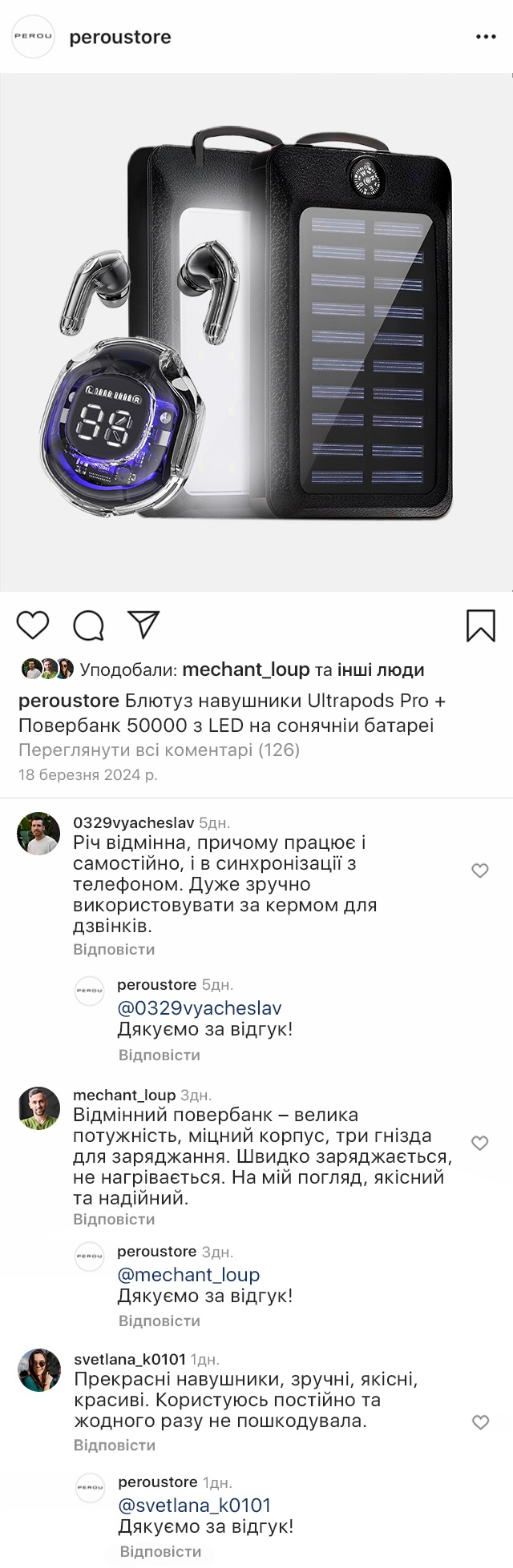Bookmark this peroustore post
Screen dimensions: 513x1568
point(480,625)
